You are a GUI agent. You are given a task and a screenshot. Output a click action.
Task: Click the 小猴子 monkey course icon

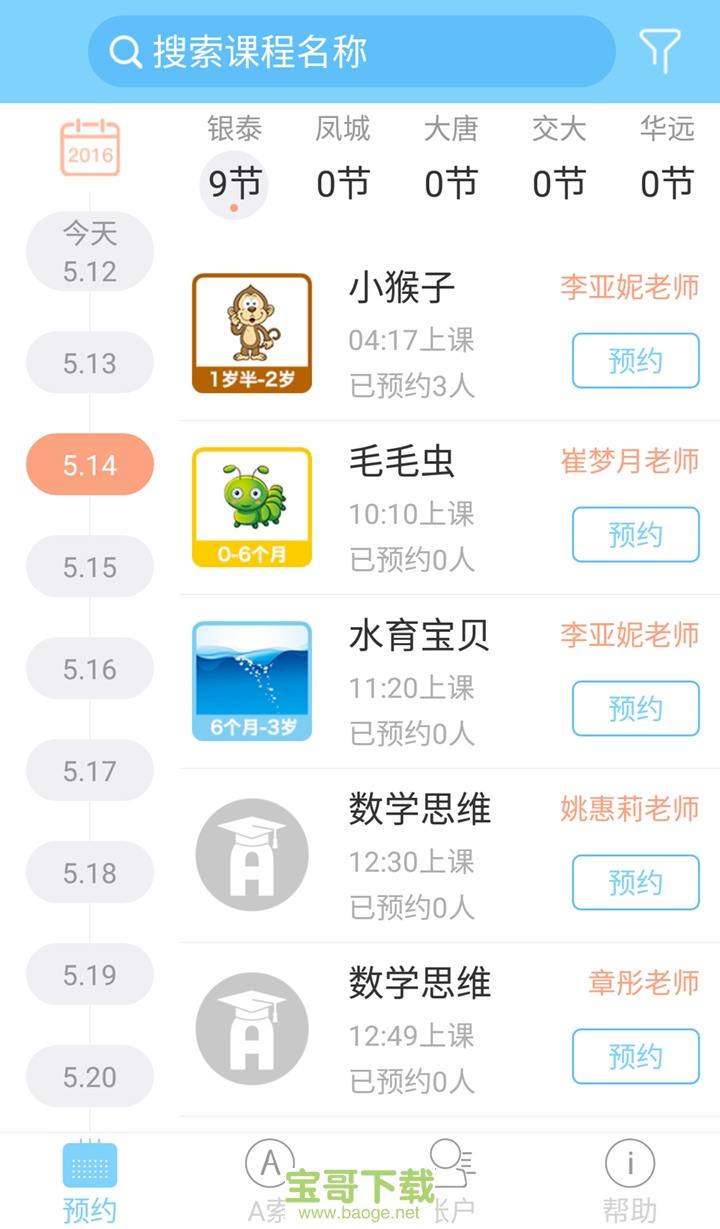coord(251,332)
